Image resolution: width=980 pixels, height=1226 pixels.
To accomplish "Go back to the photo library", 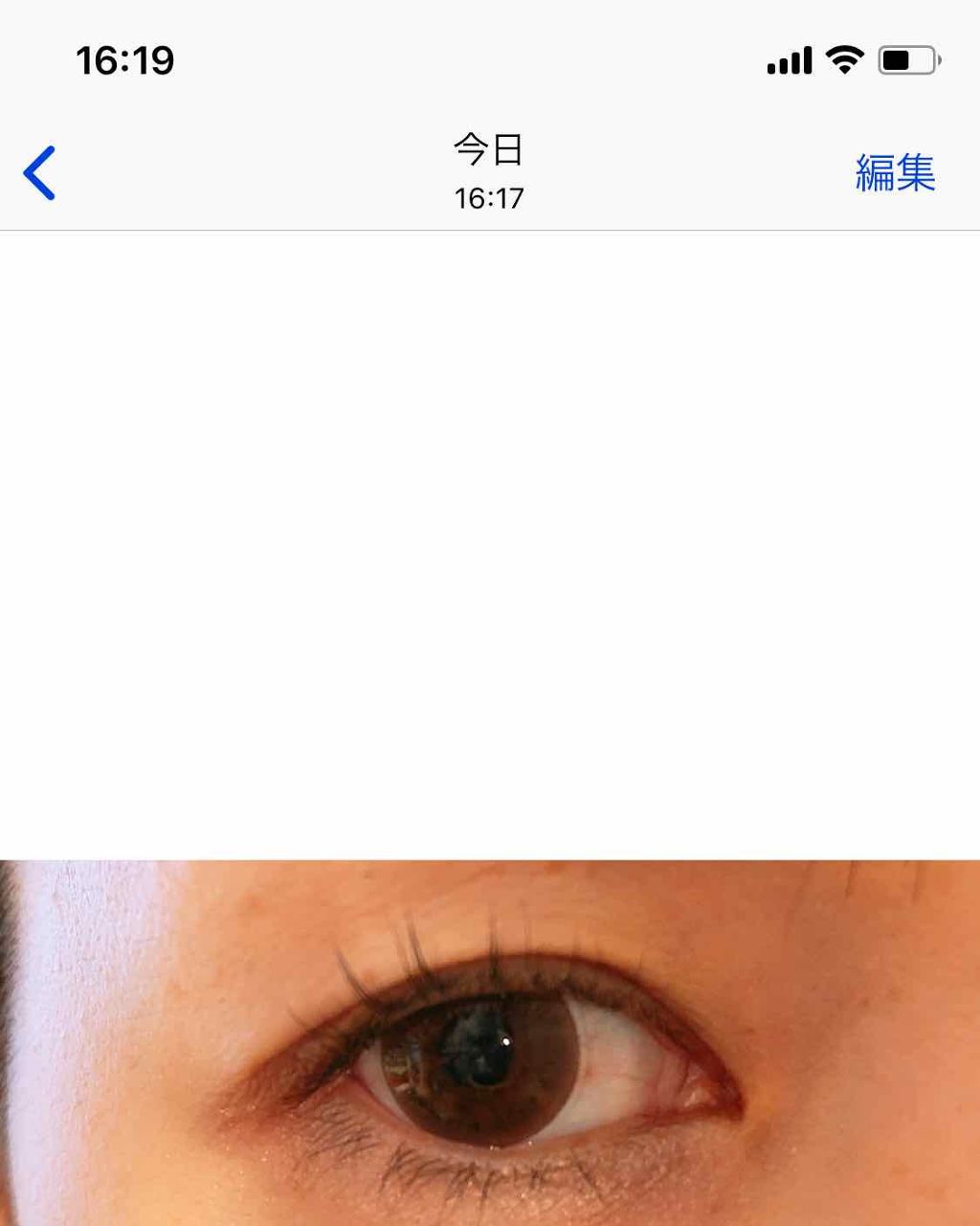I will (39, 173).
